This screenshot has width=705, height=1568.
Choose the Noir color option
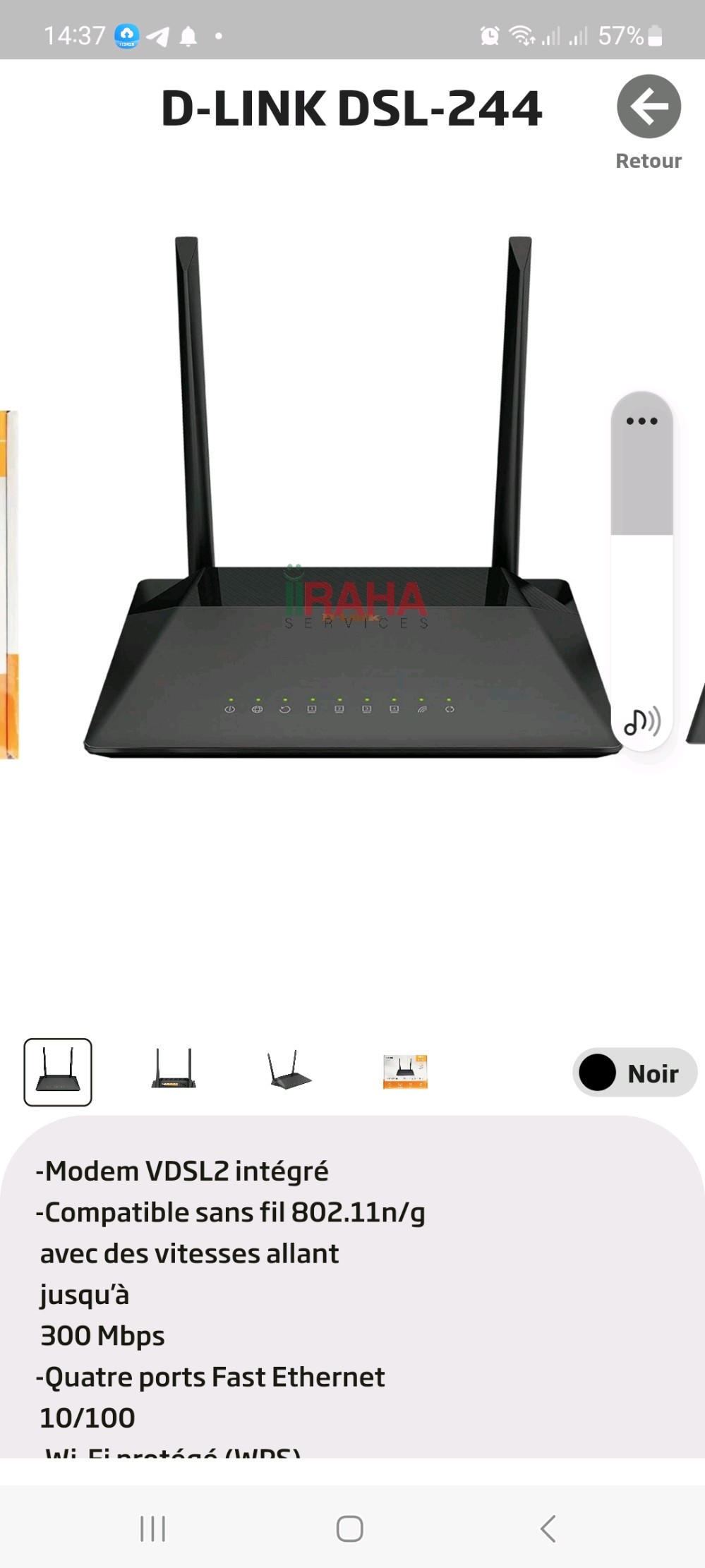pyautogui.click(x=635, y=1073)
